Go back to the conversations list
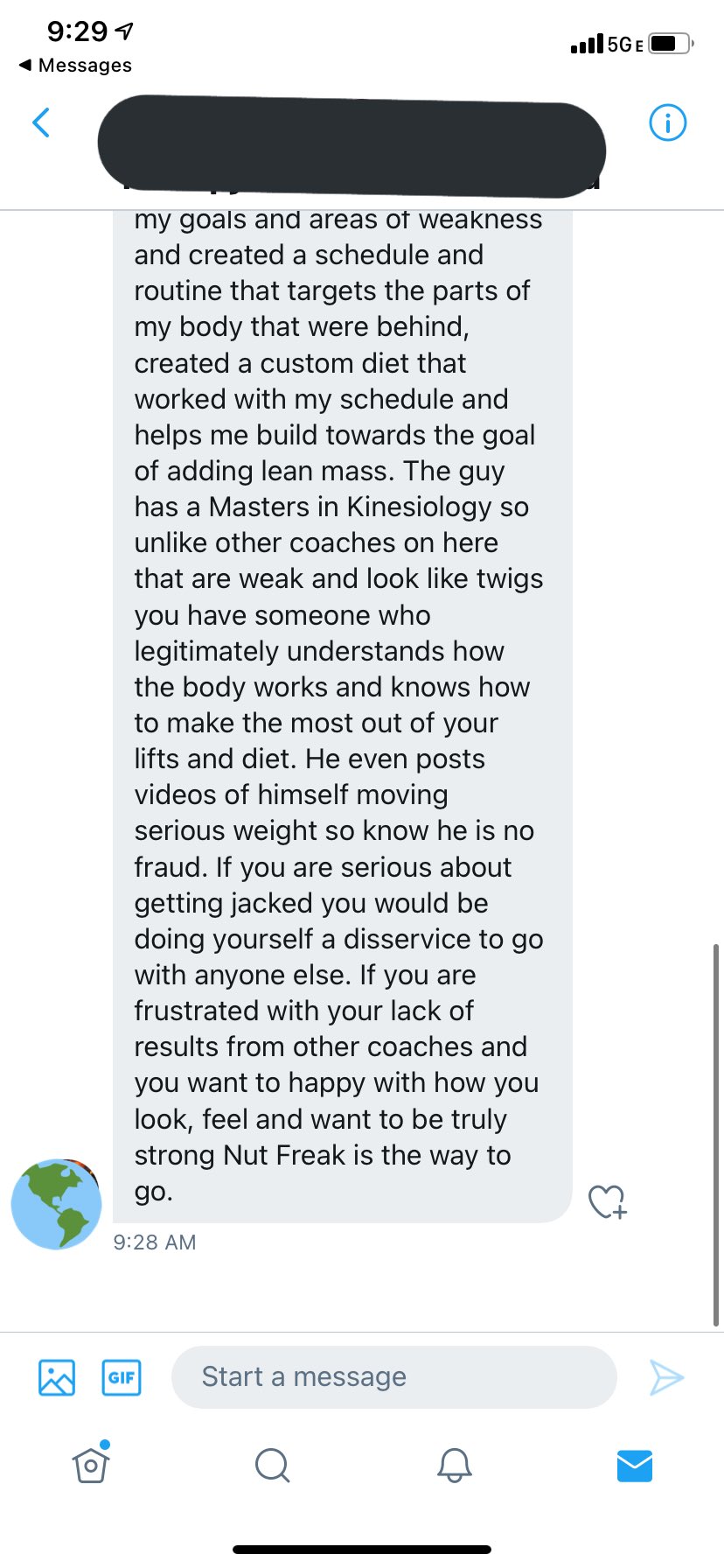Image resolution: width=724 pixels, height=1568 pixels. 41,122
